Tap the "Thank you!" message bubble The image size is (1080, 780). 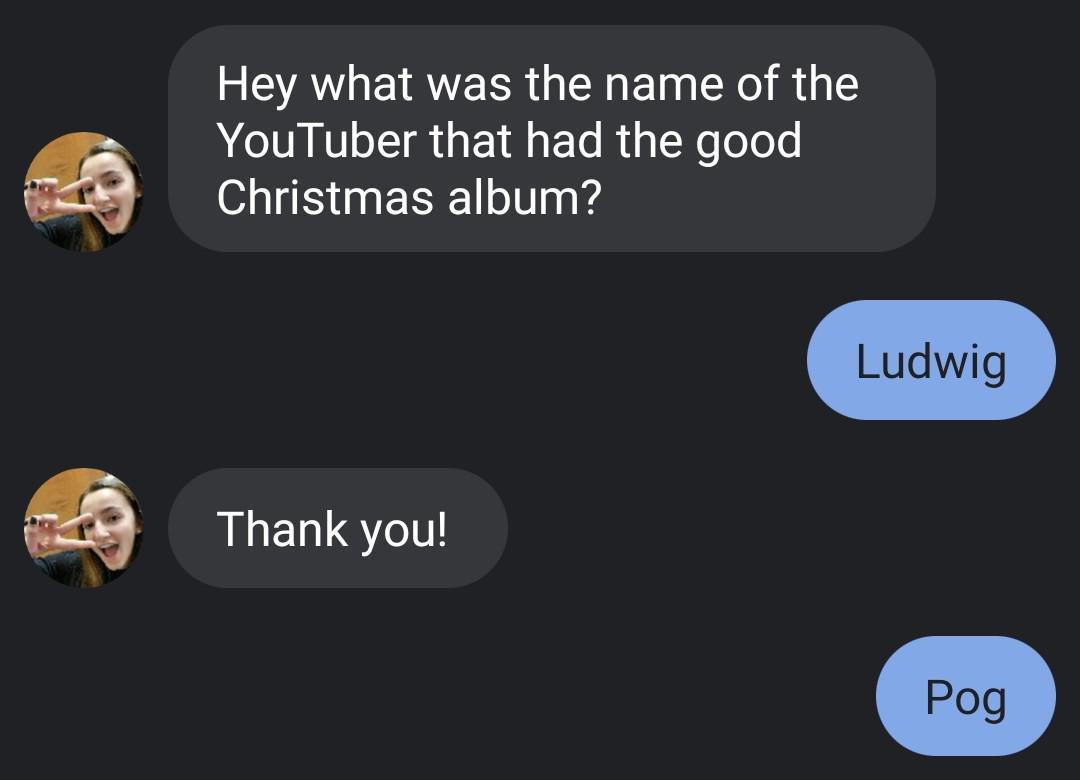pyautogui.click(x=337, y=528)
